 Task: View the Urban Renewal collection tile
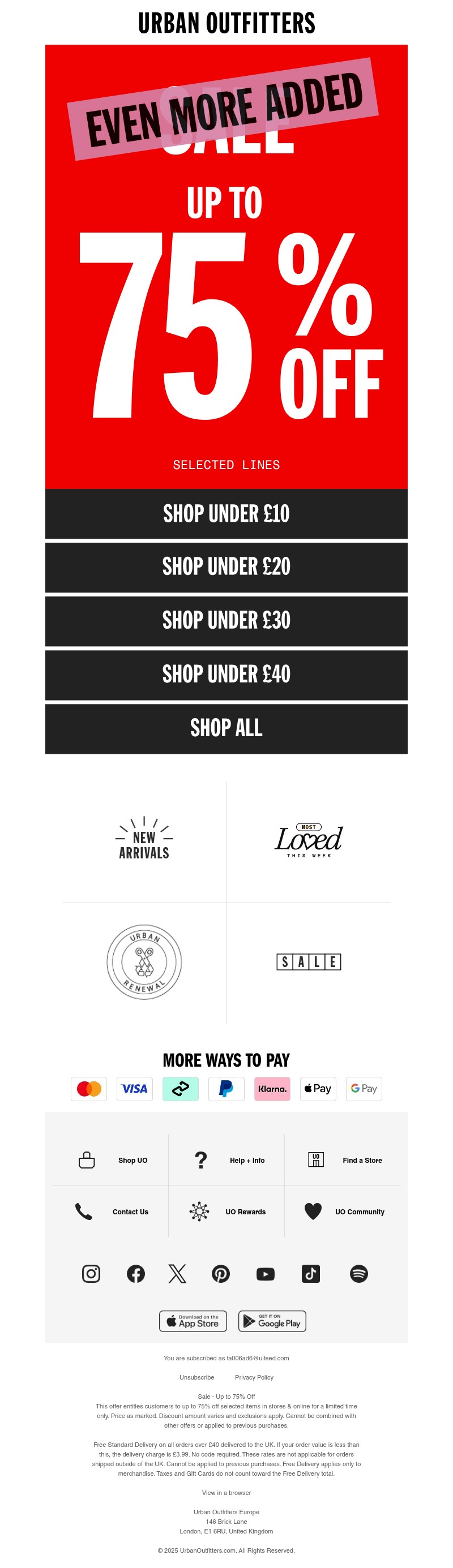[144, 961]
